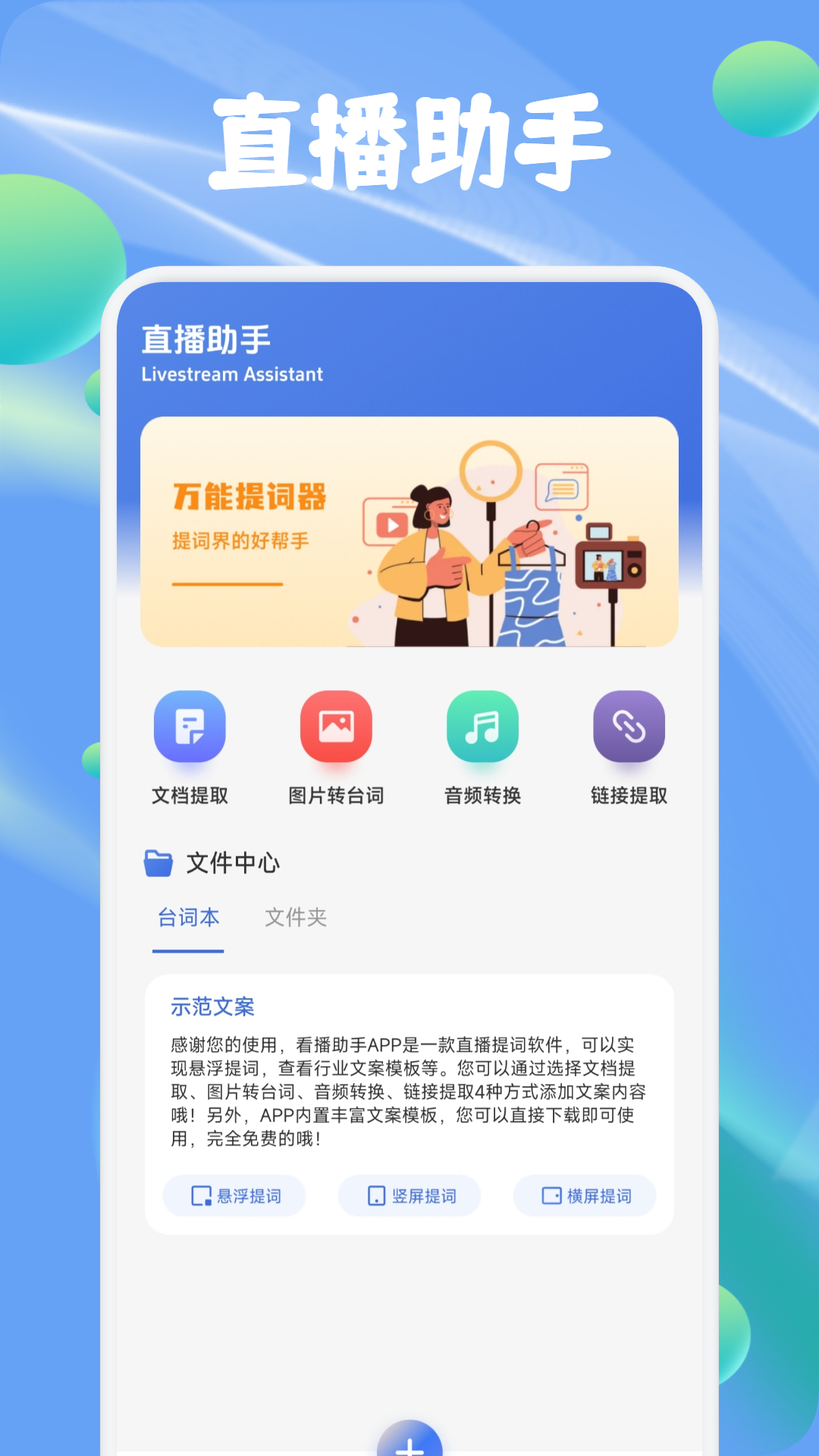This screenshot has width=819, height=1456.
Task: Click the Livestream Assistant subtitle text
Action: pyautogui.click(x=233, y=374)
